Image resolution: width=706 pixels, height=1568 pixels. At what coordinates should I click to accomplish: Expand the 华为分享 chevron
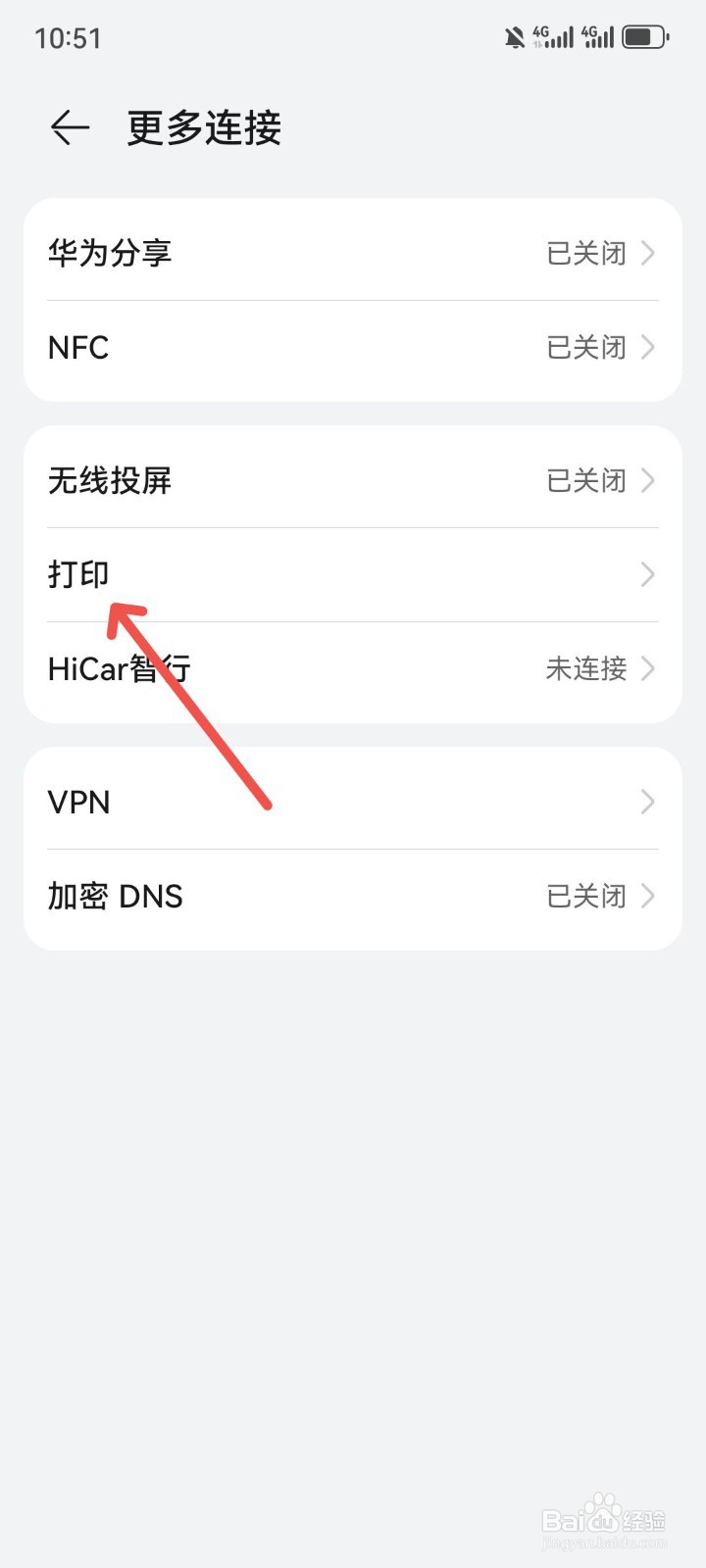coord(647,253)
